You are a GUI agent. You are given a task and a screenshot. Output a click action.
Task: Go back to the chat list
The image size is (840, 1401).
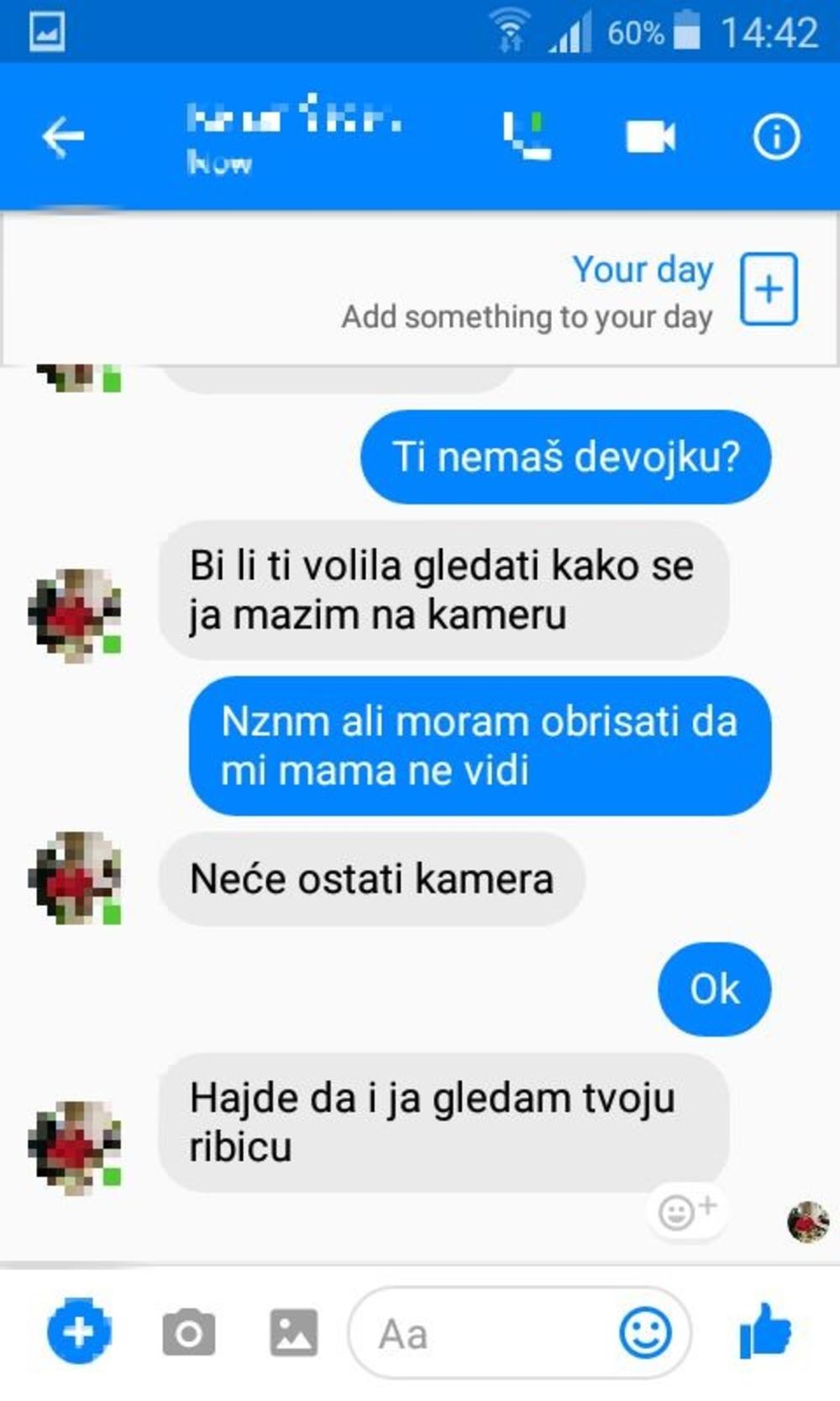[x=63, y=134]
